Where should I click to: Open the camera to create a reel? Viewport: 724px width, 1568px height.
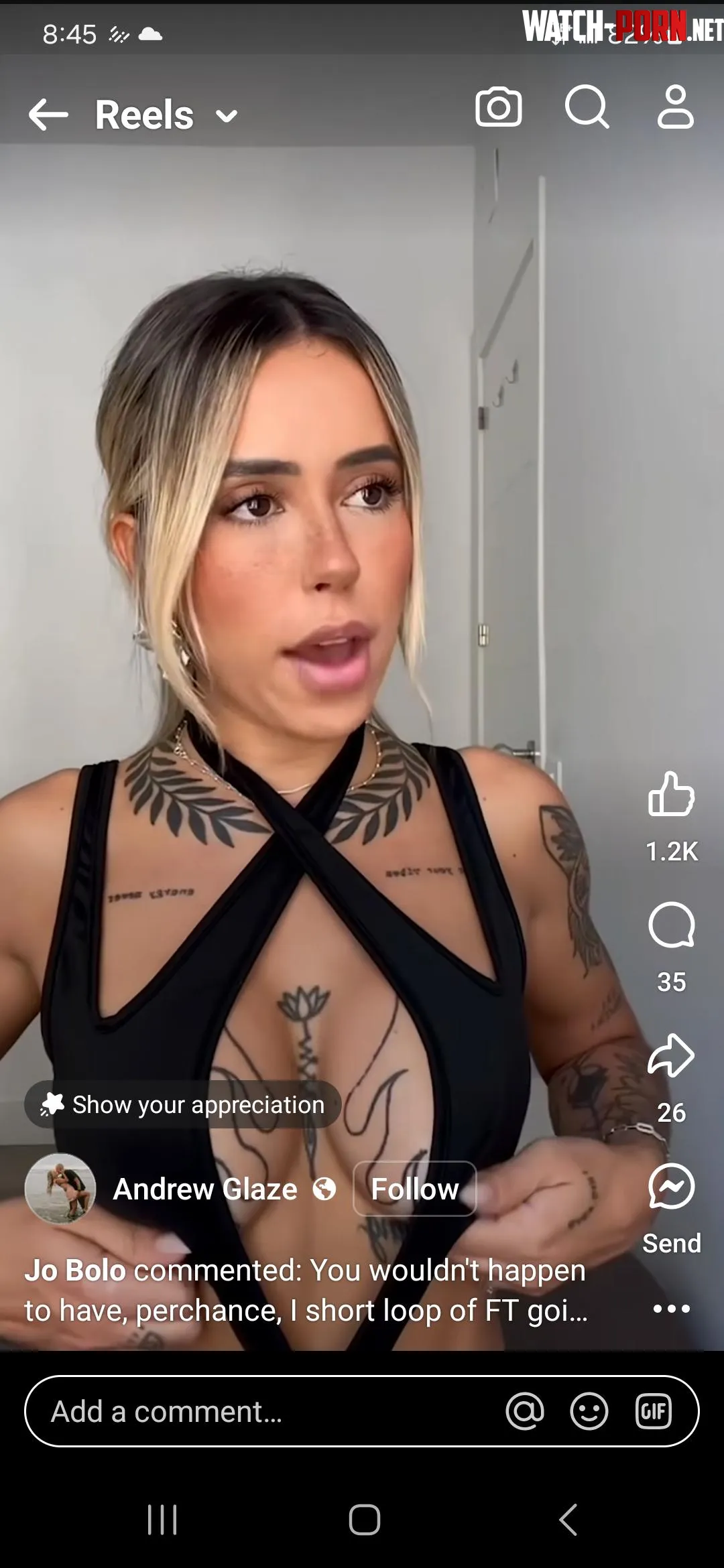[498, 107]
